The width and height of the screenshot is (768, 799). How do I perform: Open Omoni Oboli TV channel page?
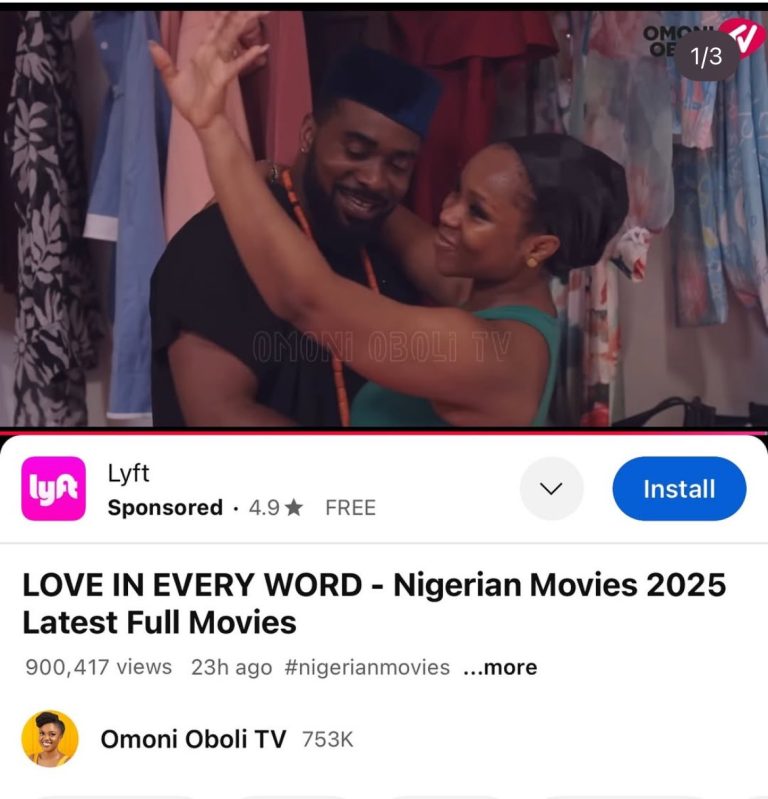pyautogui.click(x=192, y=739)
